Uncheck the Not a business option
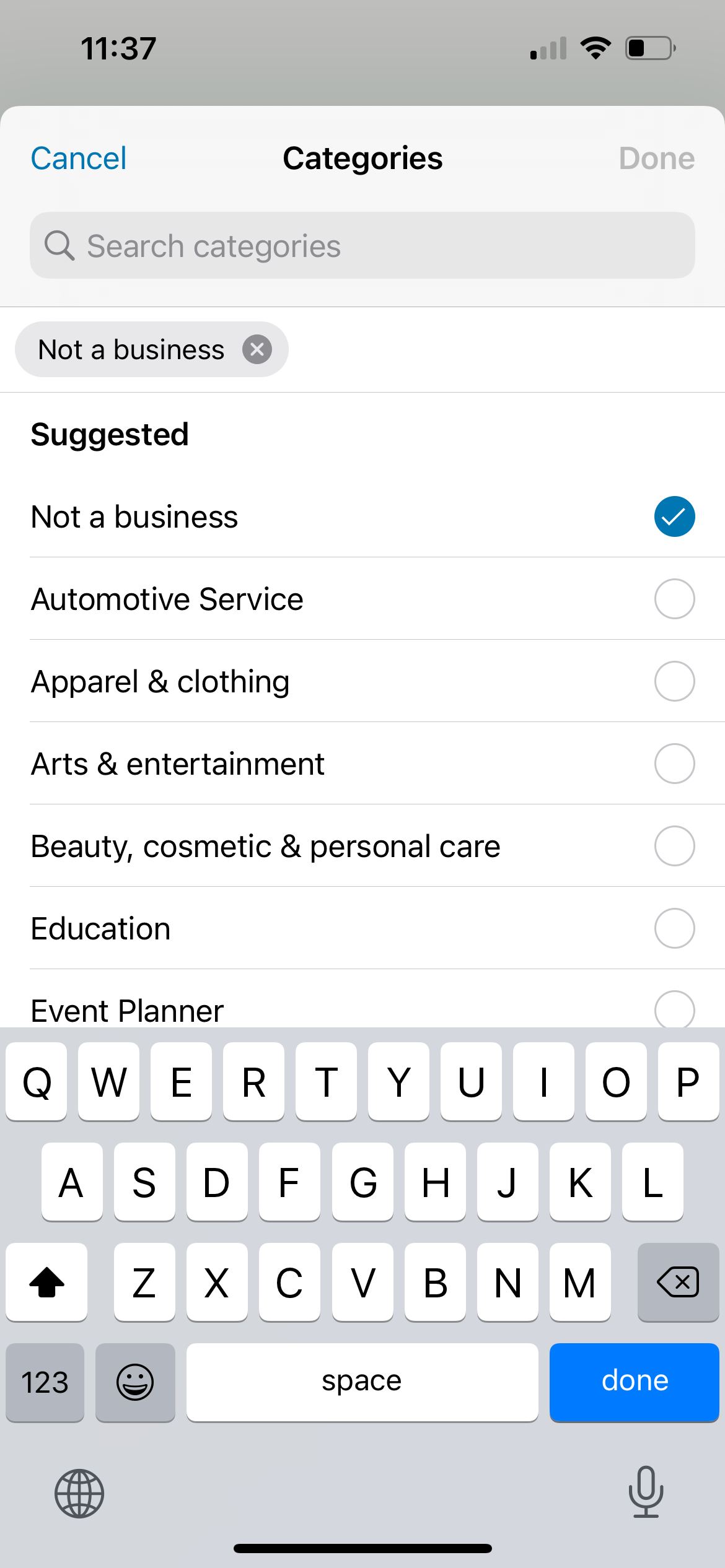The width and height of the screenshot is (725, 1568). [674, 516]
